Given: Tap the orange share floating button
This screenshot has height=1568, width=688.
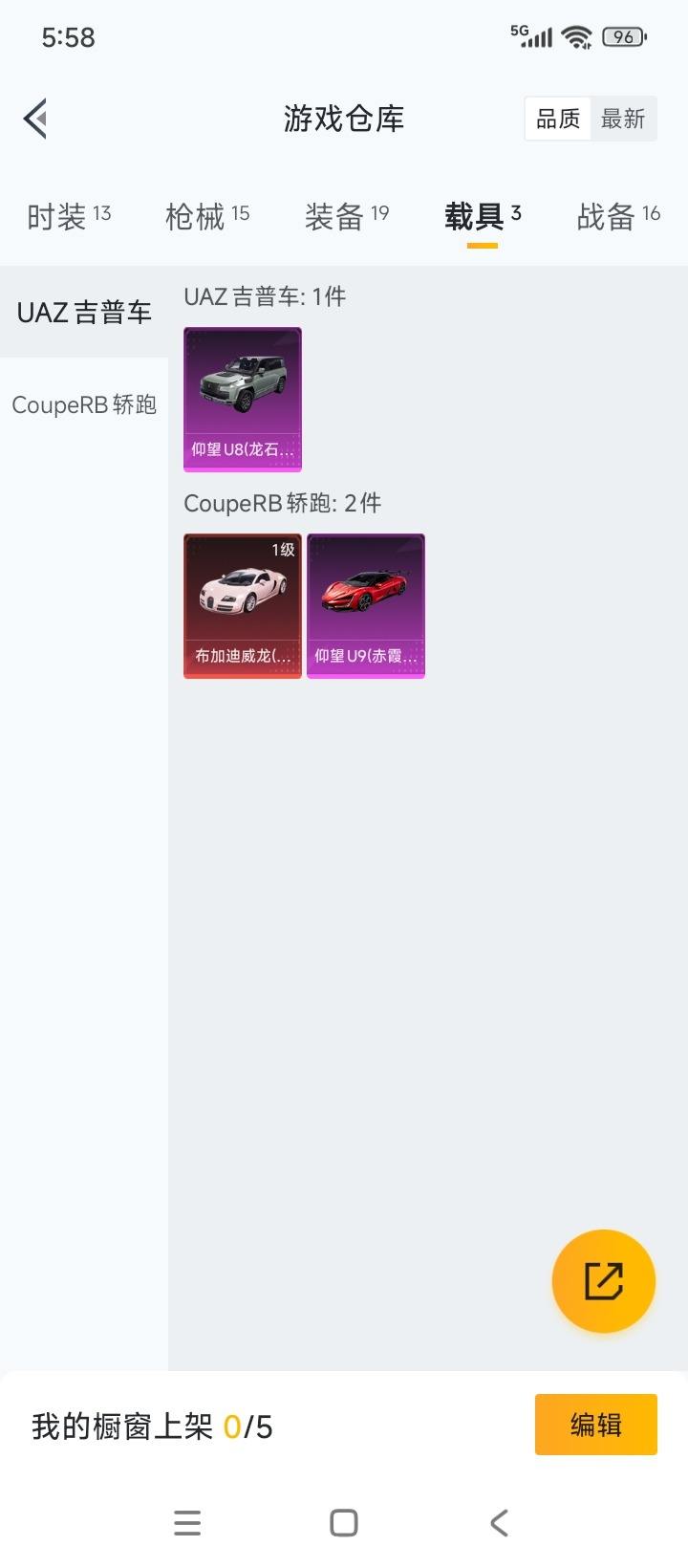Looking at the screenshot, I should (603, 1281).
